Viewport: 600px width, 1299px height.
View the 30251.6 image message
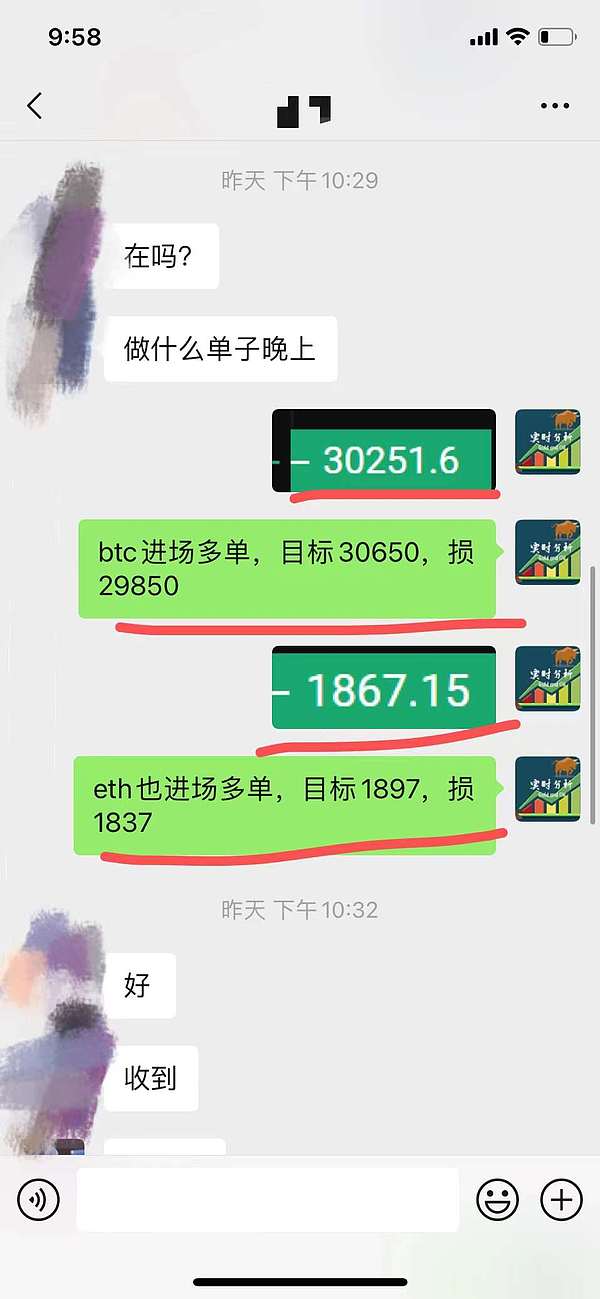click(384, 451)
